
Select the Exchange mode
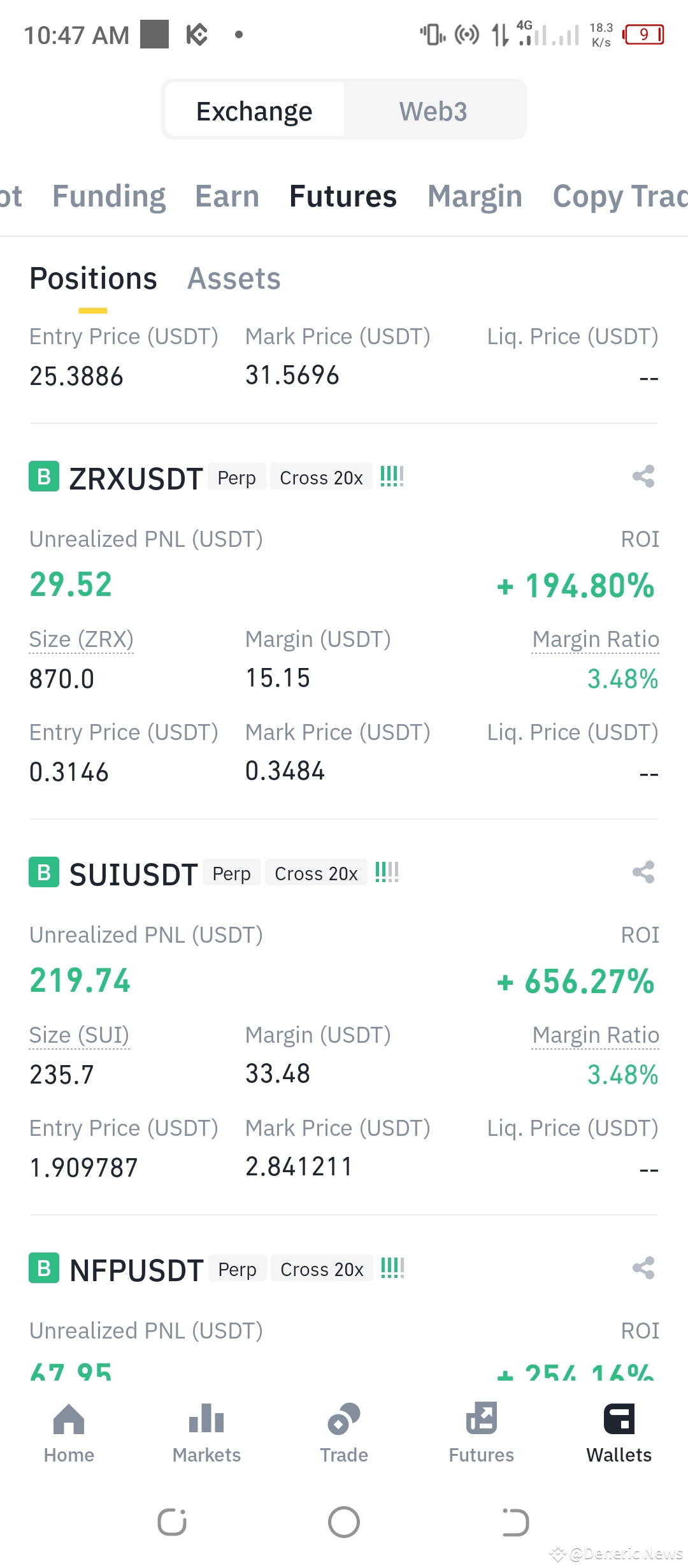pos(254,110)
